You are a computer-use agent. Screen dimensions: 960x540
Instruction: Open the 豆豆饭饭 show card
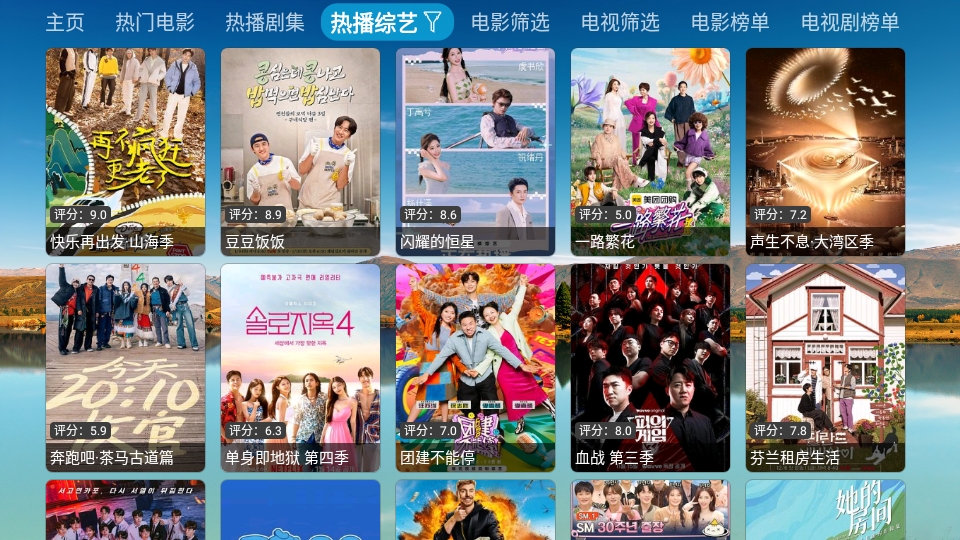pos(300,151)
